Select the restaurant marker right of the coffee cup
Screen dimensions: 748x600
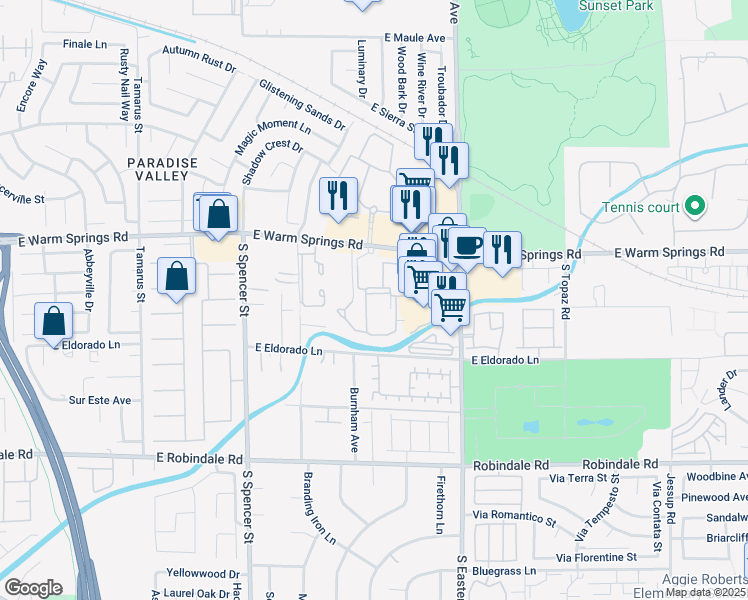coord(503,250)
